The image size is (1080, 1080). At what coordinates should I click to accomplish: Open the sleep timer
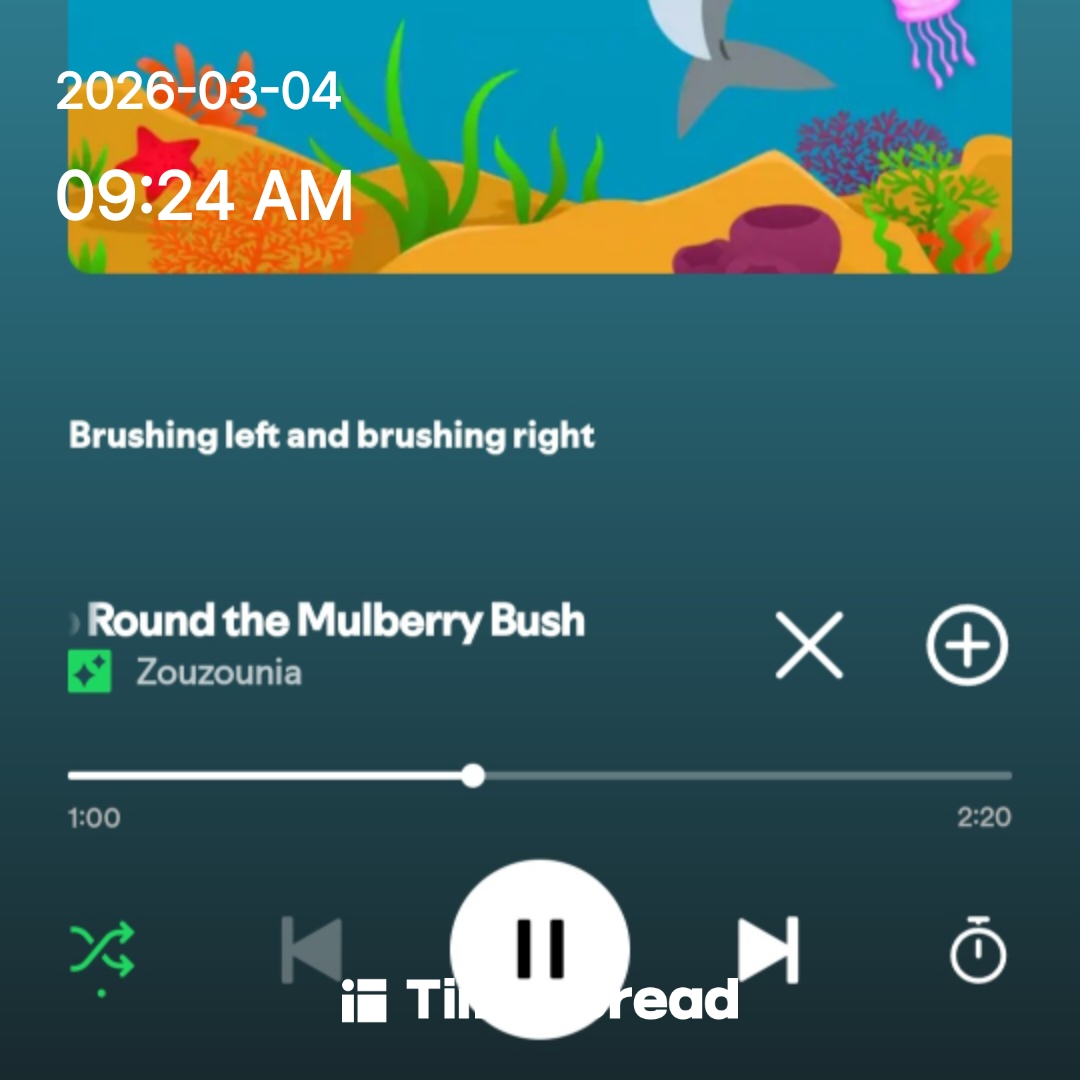click(977, 950)
